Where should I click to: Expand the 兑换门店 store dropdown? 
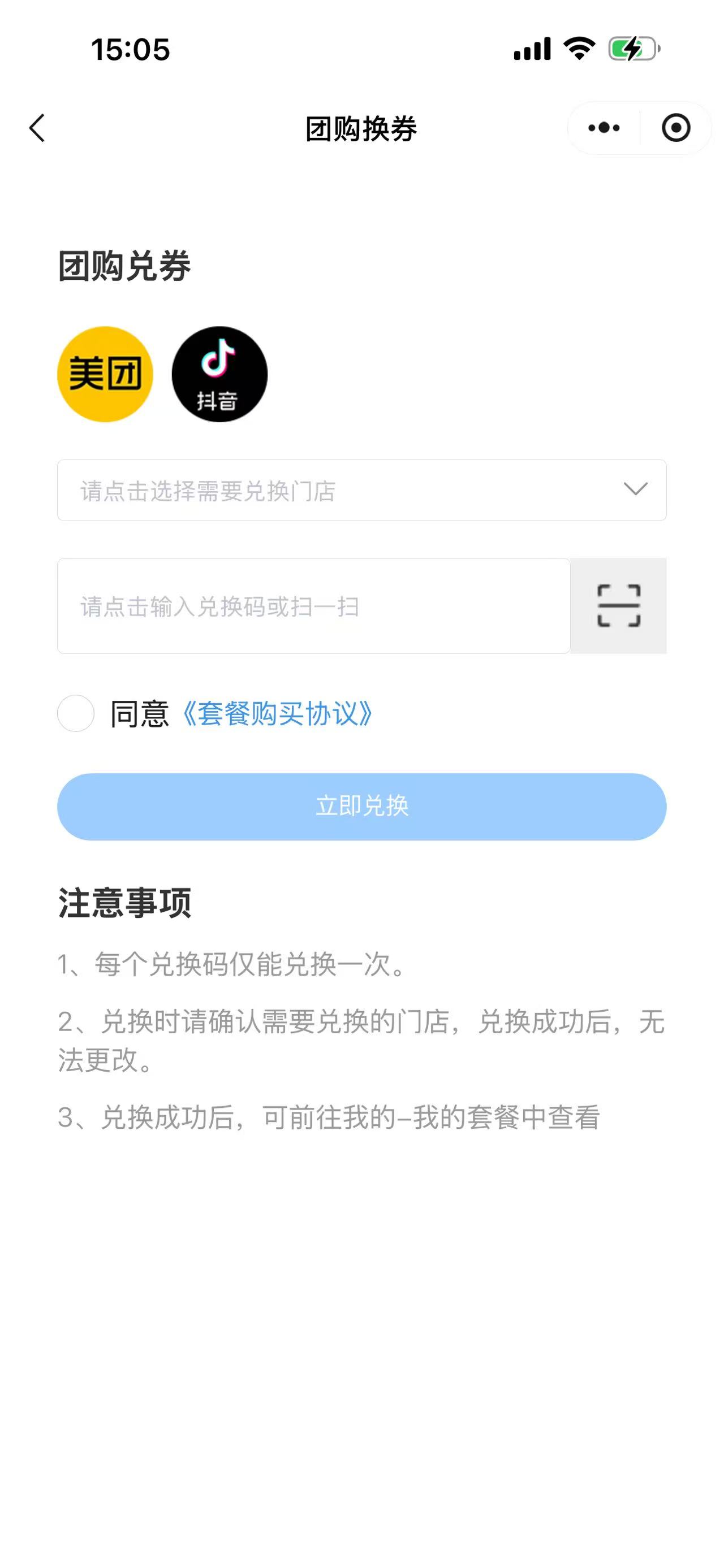(x=361, y=490)
